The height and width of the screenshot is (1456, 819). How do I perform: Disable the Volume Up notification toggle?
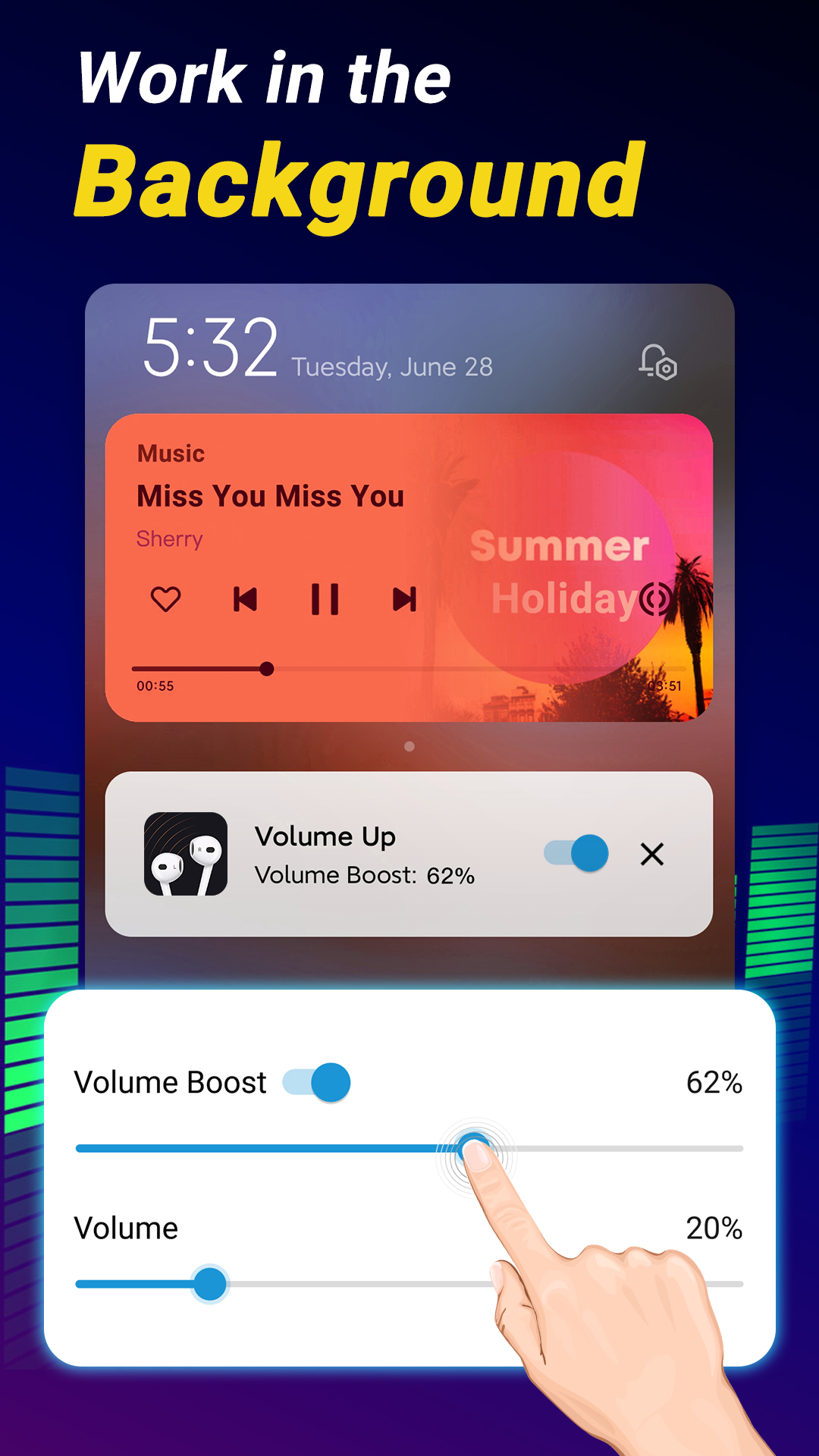(x=574, y=852)
